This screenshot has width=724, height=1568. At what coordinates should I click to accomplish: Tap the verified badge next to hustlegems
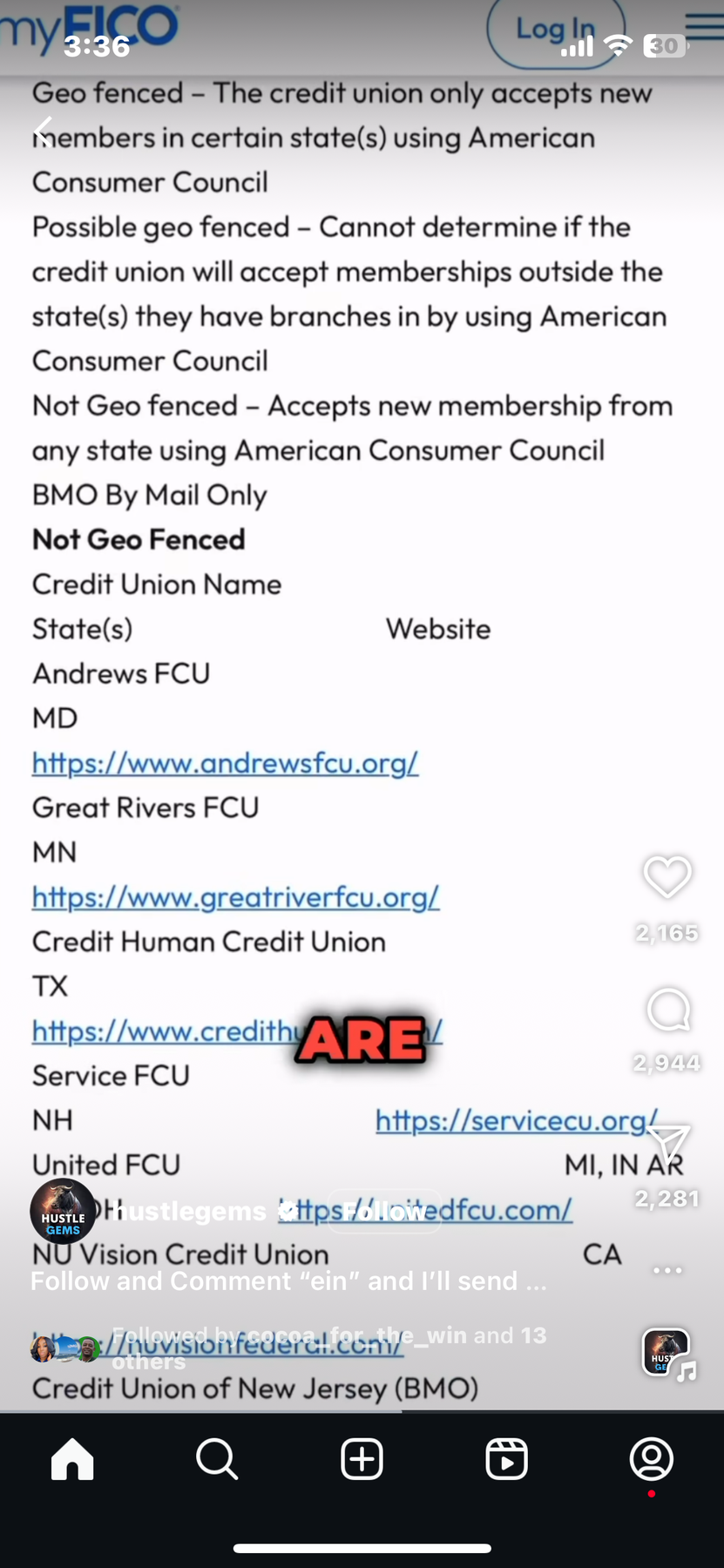[288, 1211]
